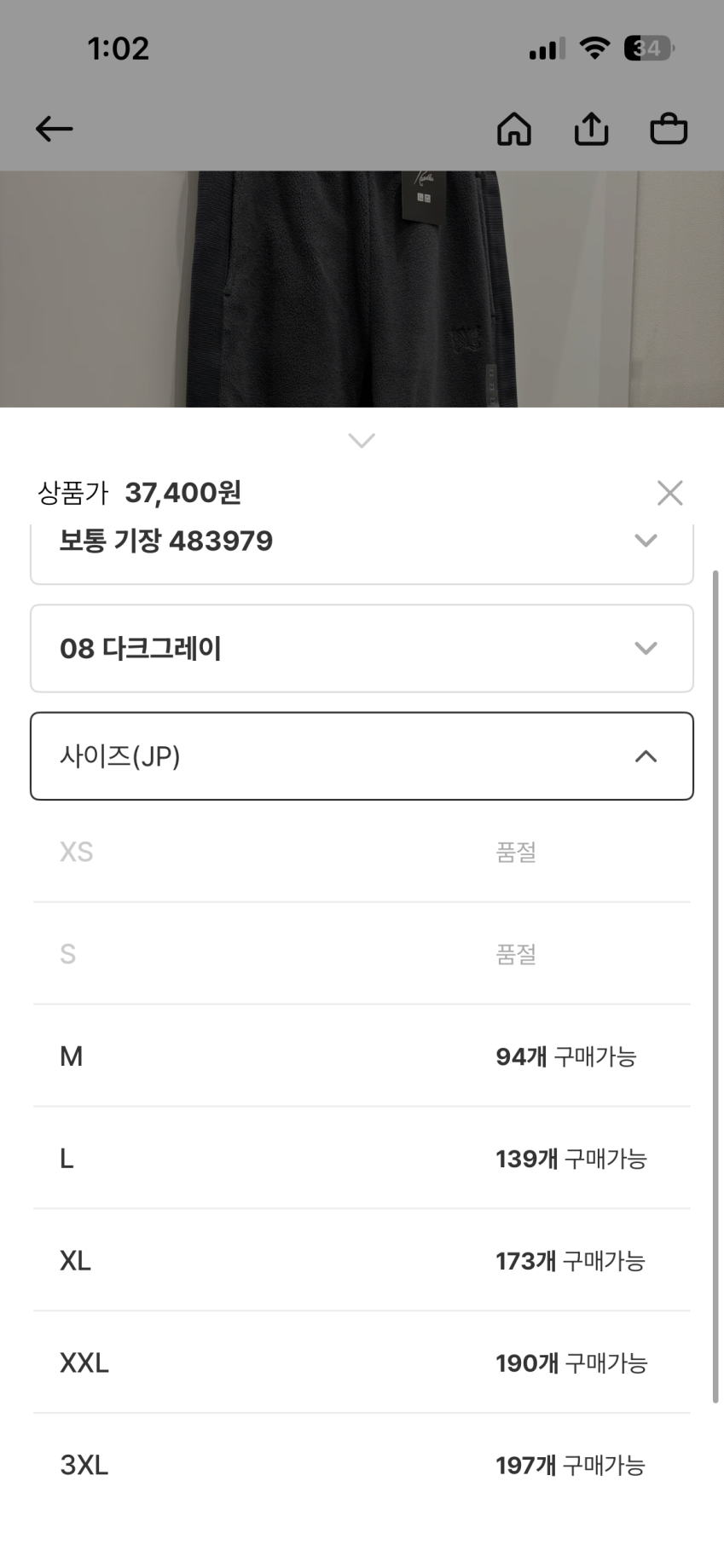Choose size XL

click(362, 1260)
